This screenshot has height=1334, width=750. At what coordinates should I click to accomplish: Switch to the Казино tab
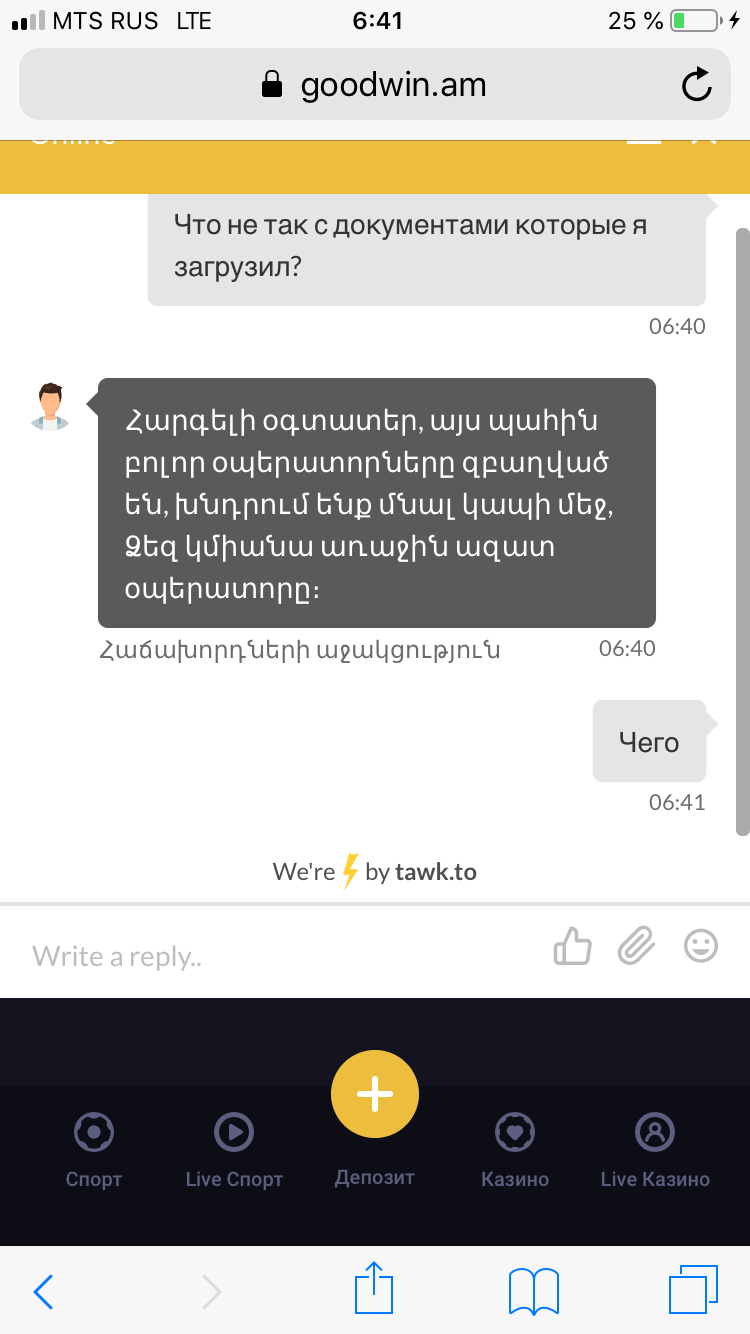point(515,1150)
